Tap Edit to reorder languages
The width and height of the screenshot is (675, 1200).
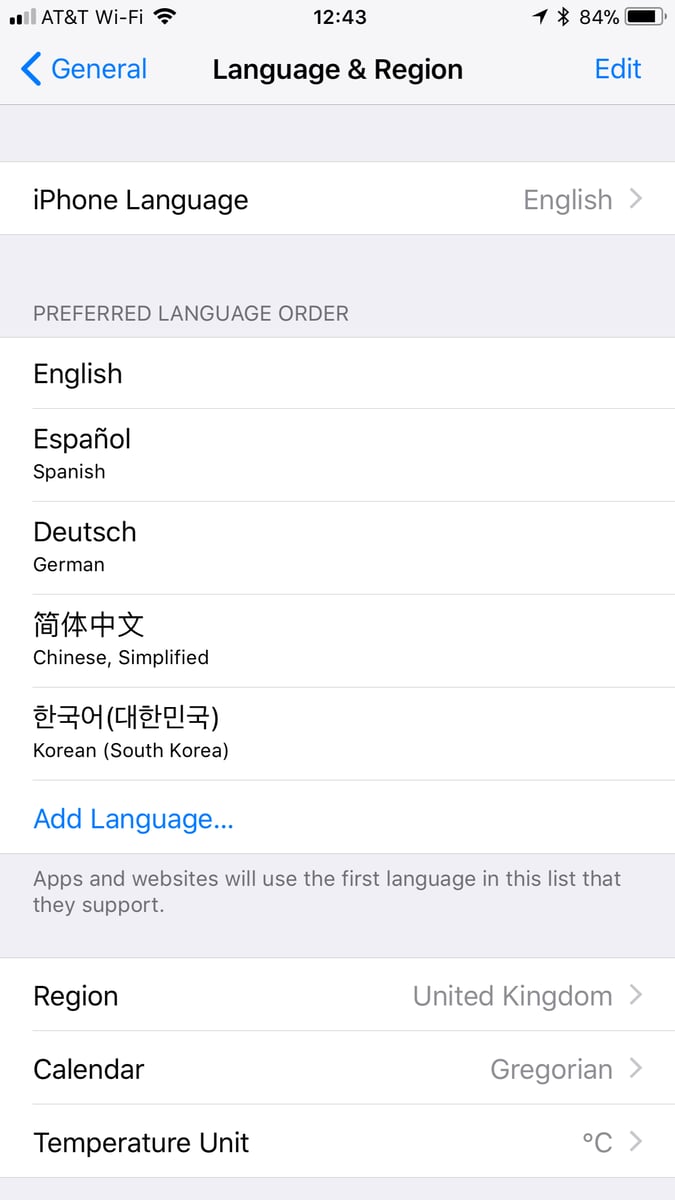pos(617,69)
